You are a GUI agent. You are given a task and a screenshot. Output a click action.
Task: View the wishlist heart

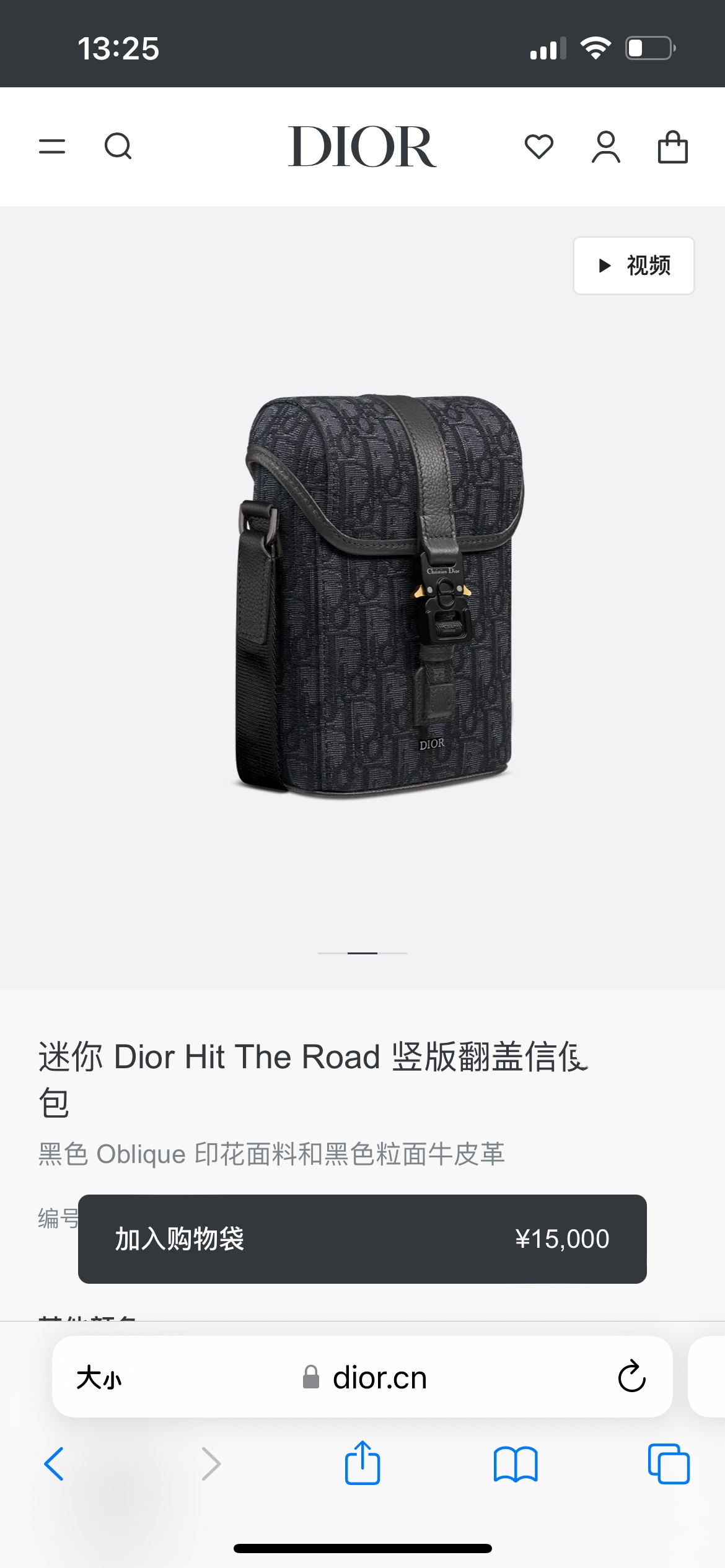pyautogui.click(x=538, y=147)
